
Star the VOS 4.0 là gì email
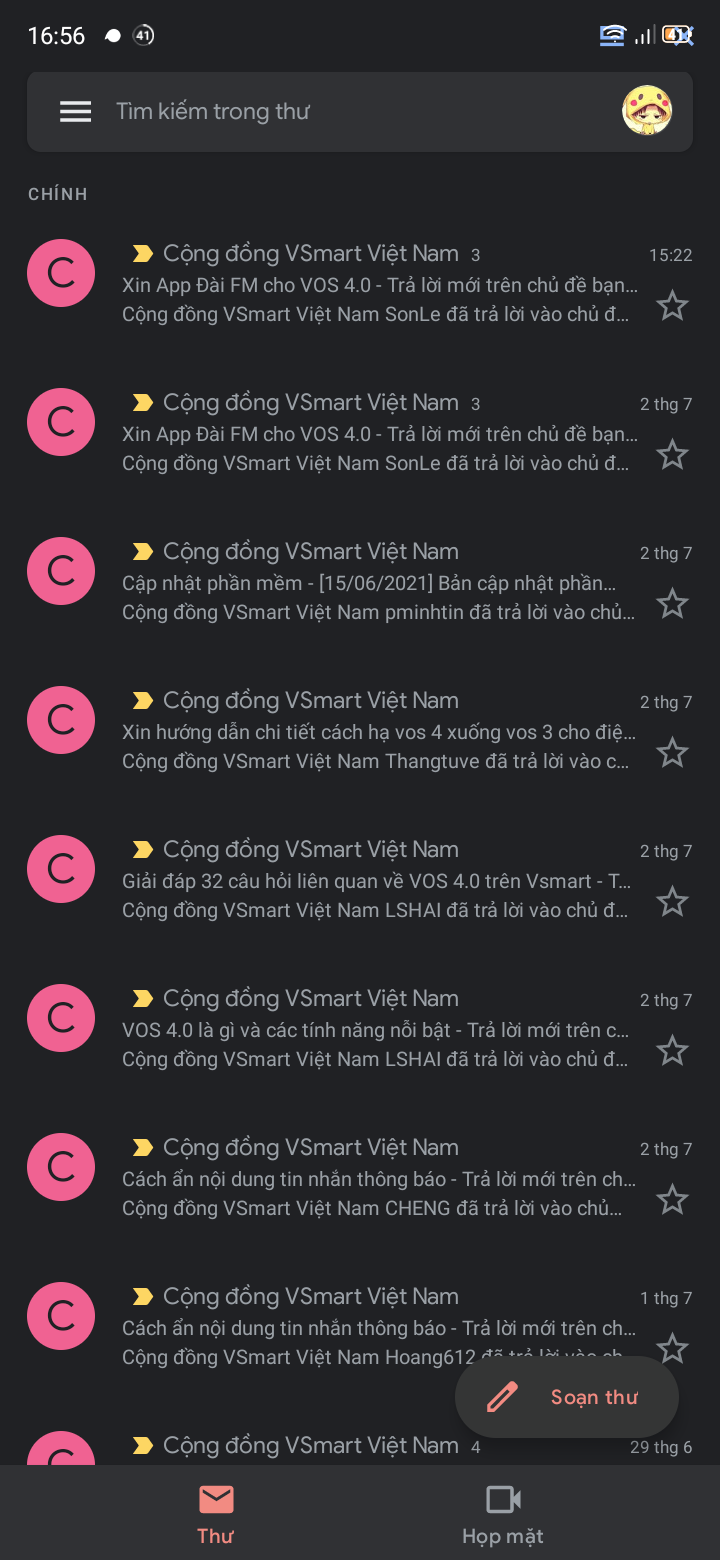pos(672,1051)
